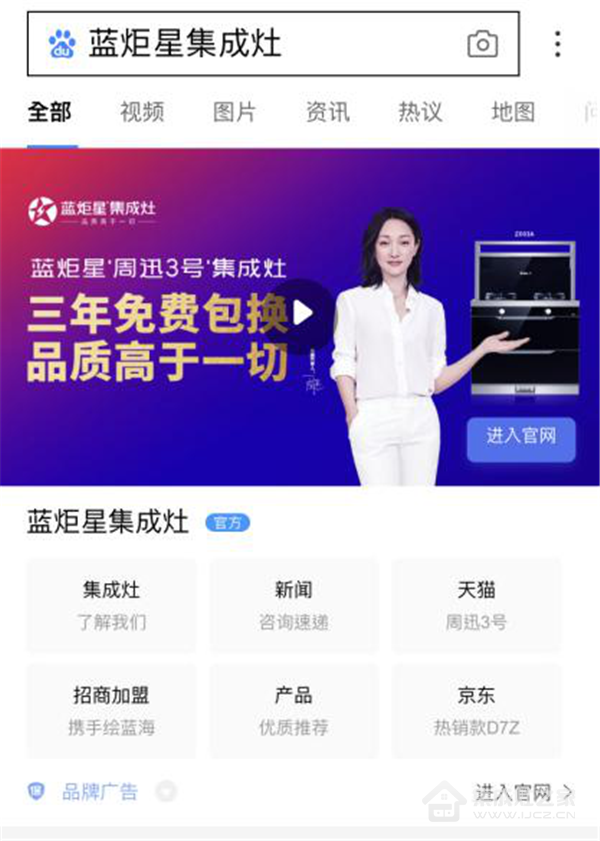Open the 京东 热销款D7Z card
Screen dimensions: 600x841
[x=476, y=710]
